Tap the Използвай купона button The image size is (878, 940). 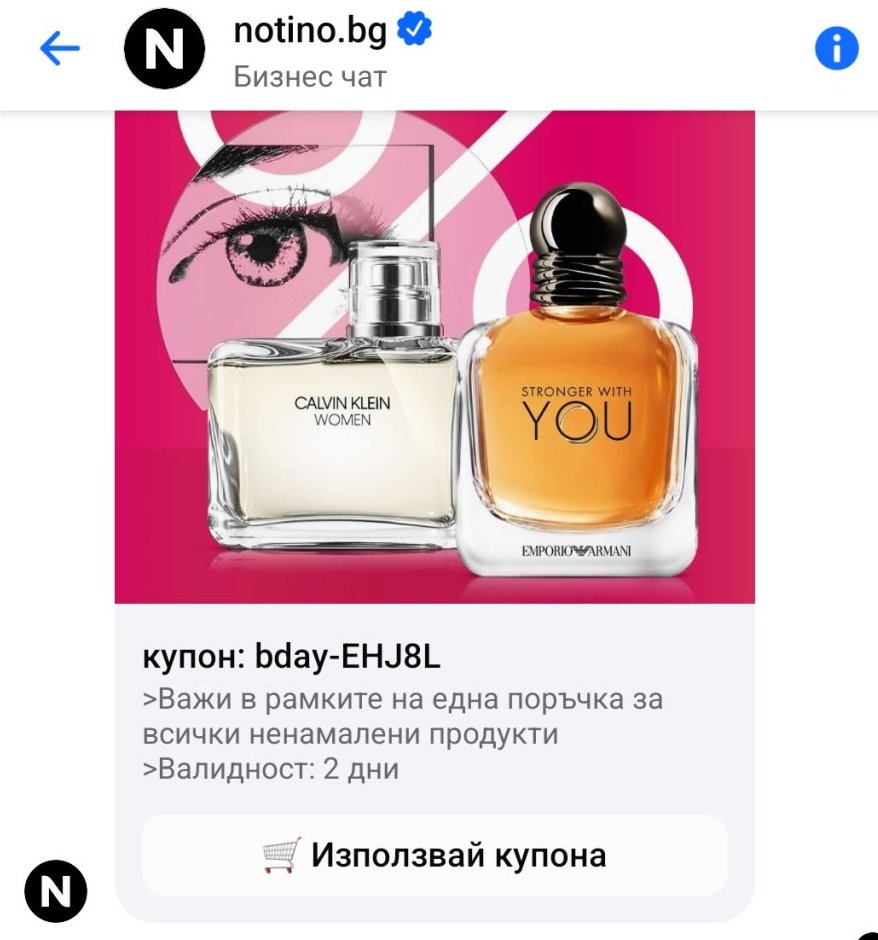[x=435, y=854]
